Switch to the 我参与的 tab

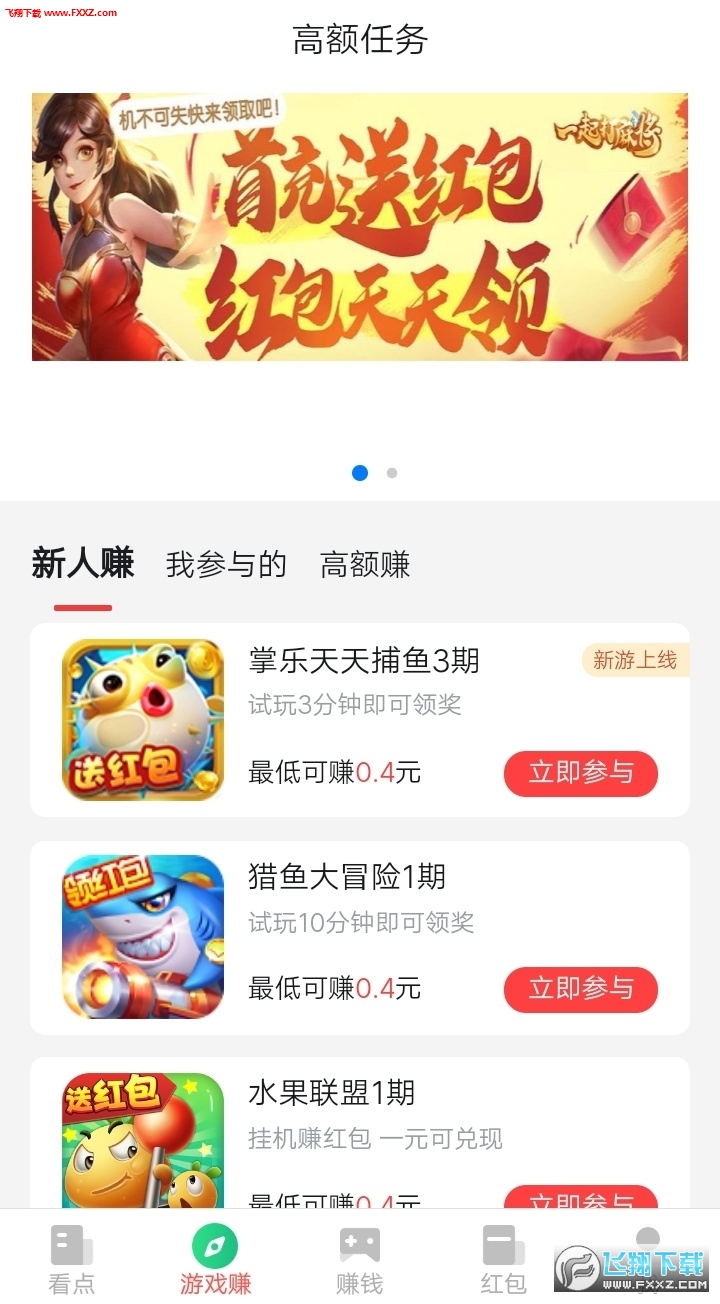coord(226,565)
